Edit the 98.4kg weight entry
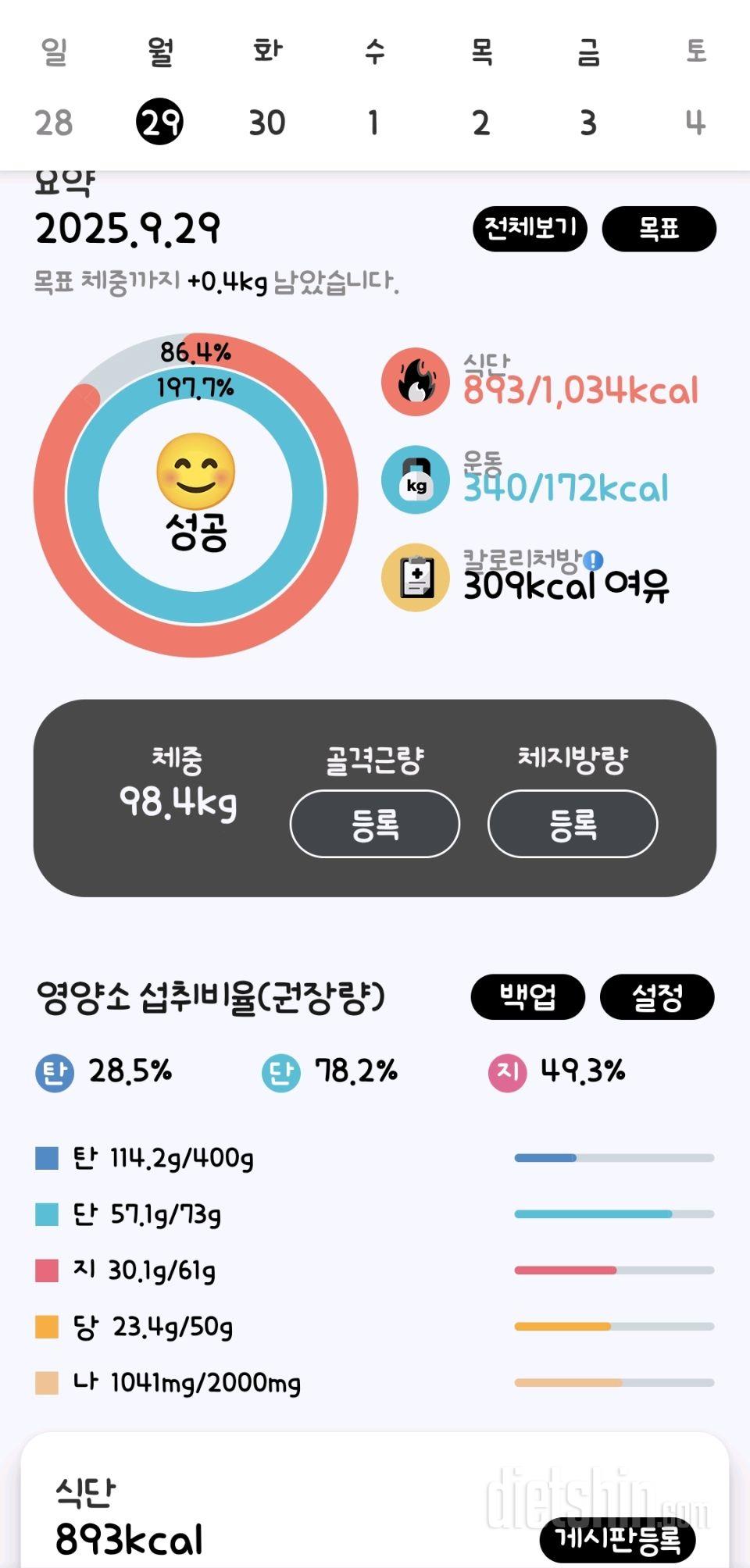The width and height of the screenshot is (750, 1568). 178,801
